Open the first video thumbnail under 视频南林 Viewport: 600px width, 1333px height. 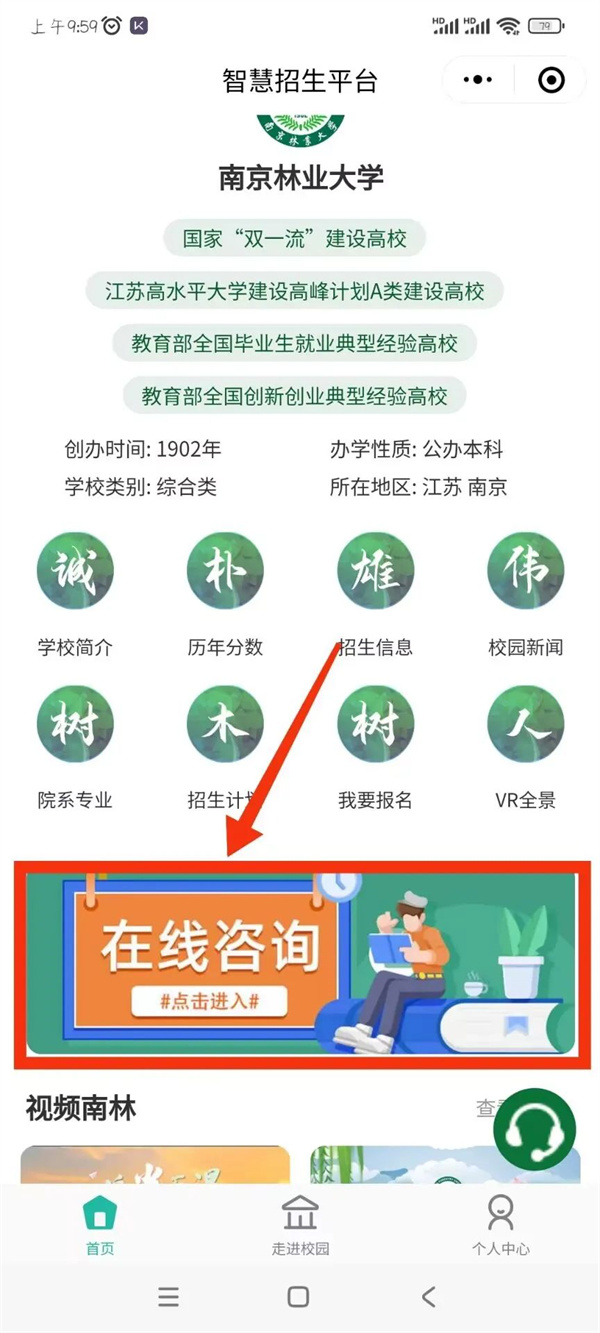[155, 1165]
